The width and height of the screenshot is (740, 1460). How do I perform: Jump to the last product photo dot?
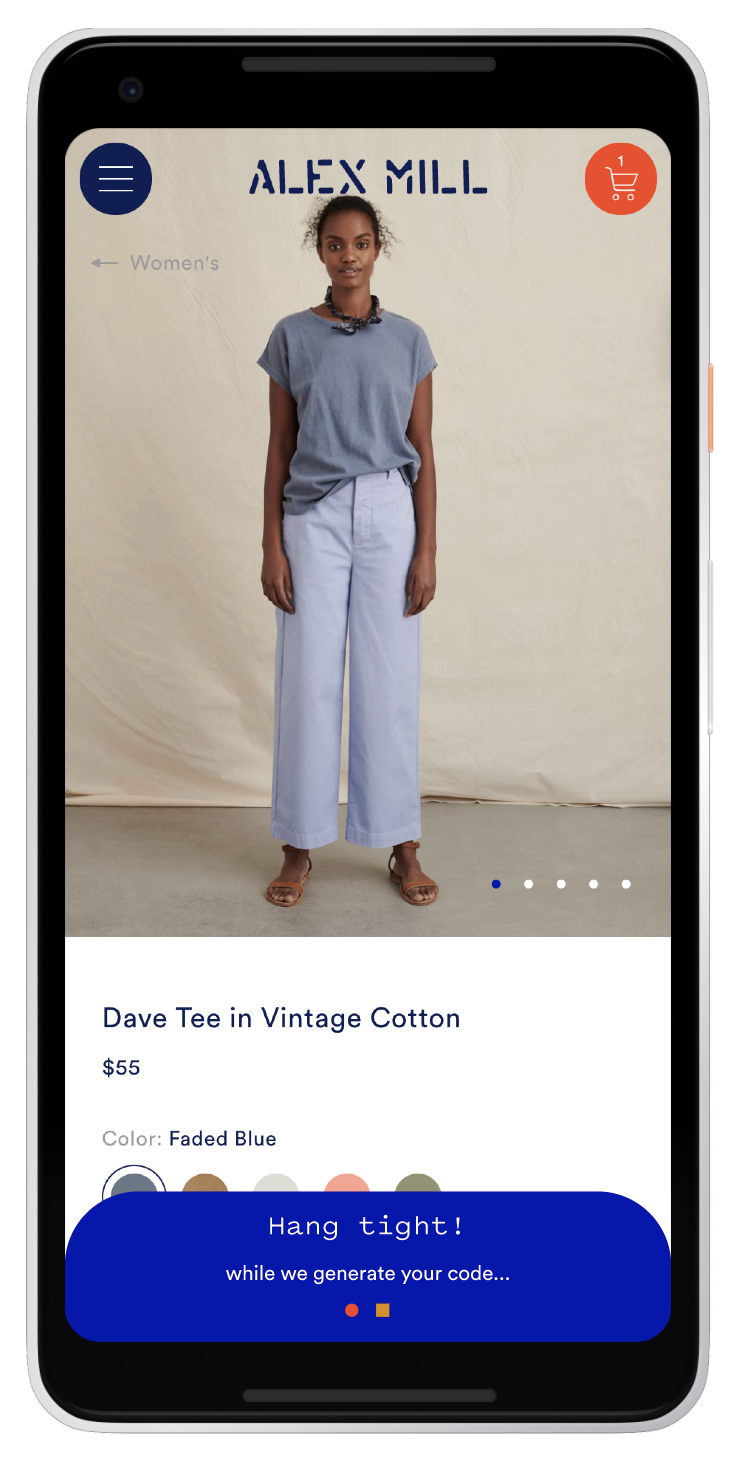pos(626,884)
